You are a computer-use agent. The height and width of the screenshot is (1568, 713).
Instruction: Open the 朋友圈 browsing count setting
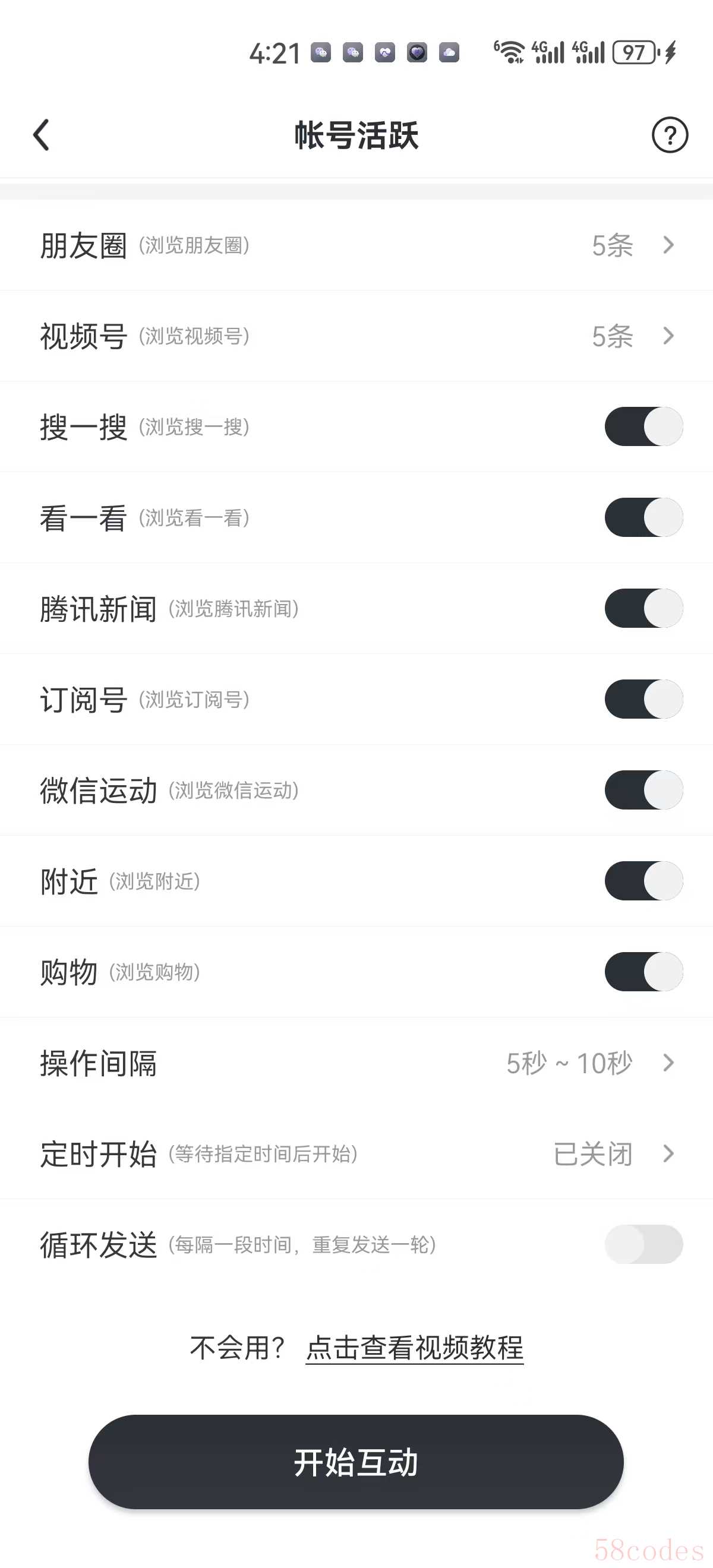[356, 245]
